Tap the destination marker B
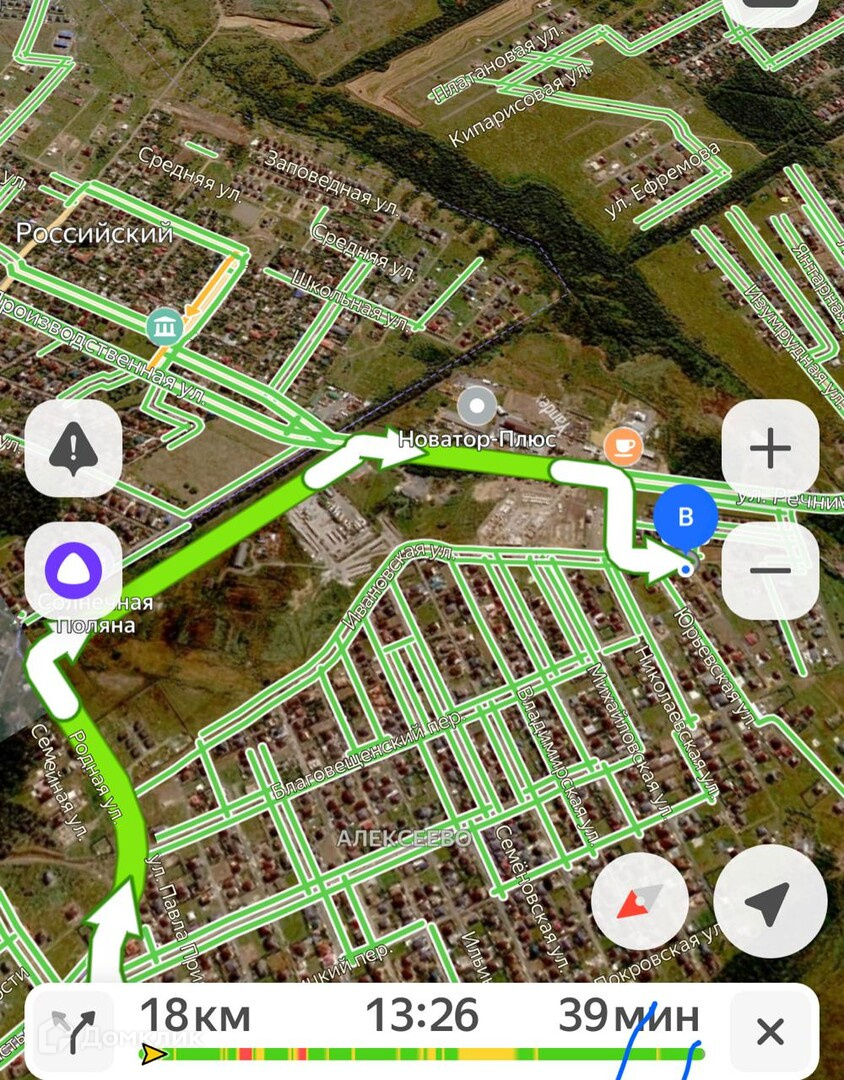 pos(686,518)
